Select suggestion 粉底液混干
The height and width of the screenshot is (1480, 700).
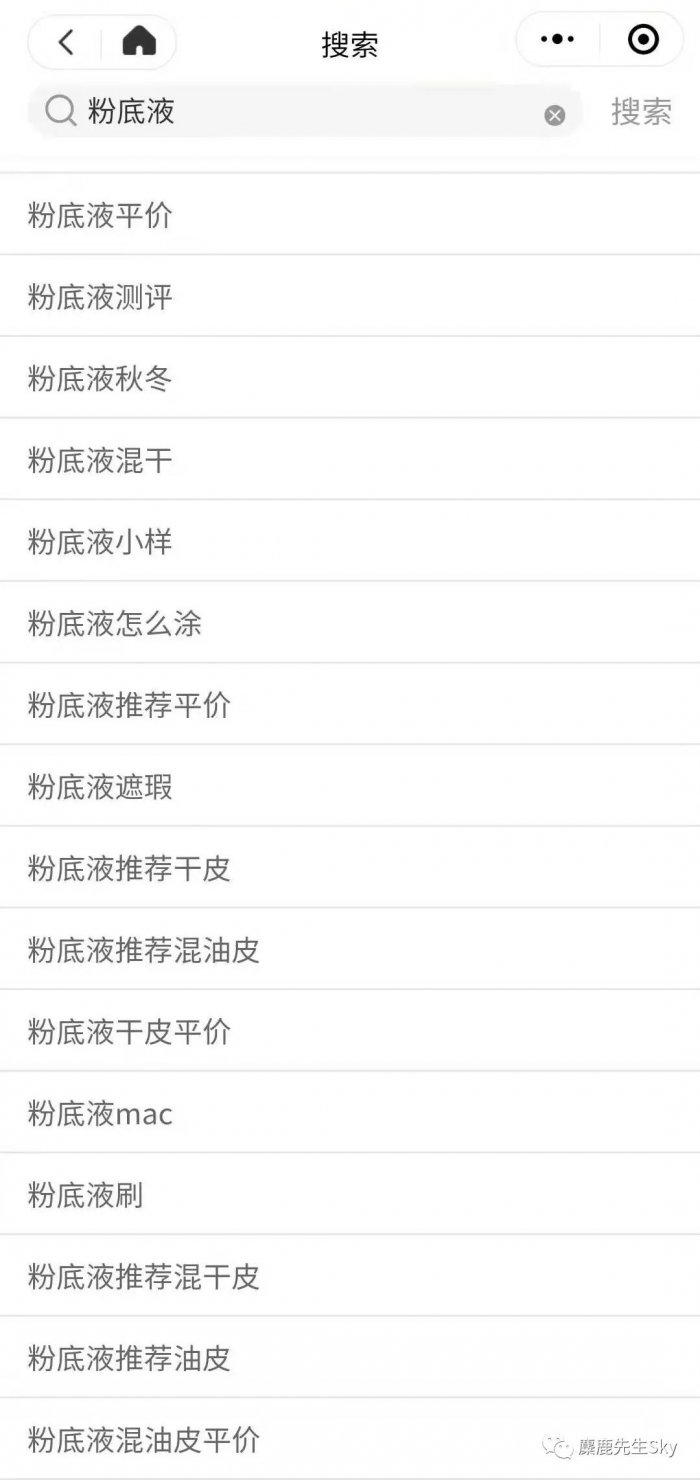point(100,461)
